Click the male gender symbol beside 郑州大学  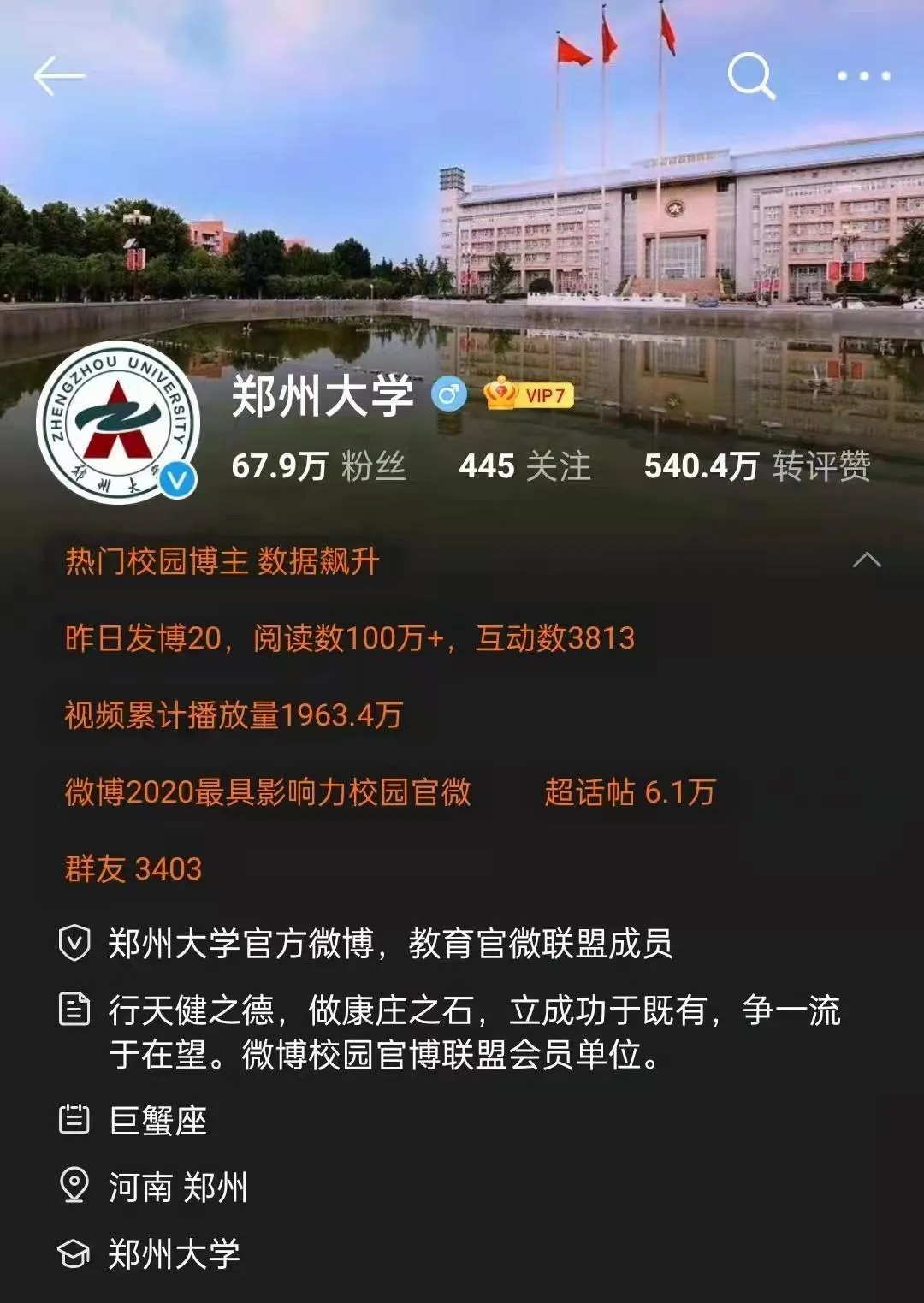tap(449, 394)
